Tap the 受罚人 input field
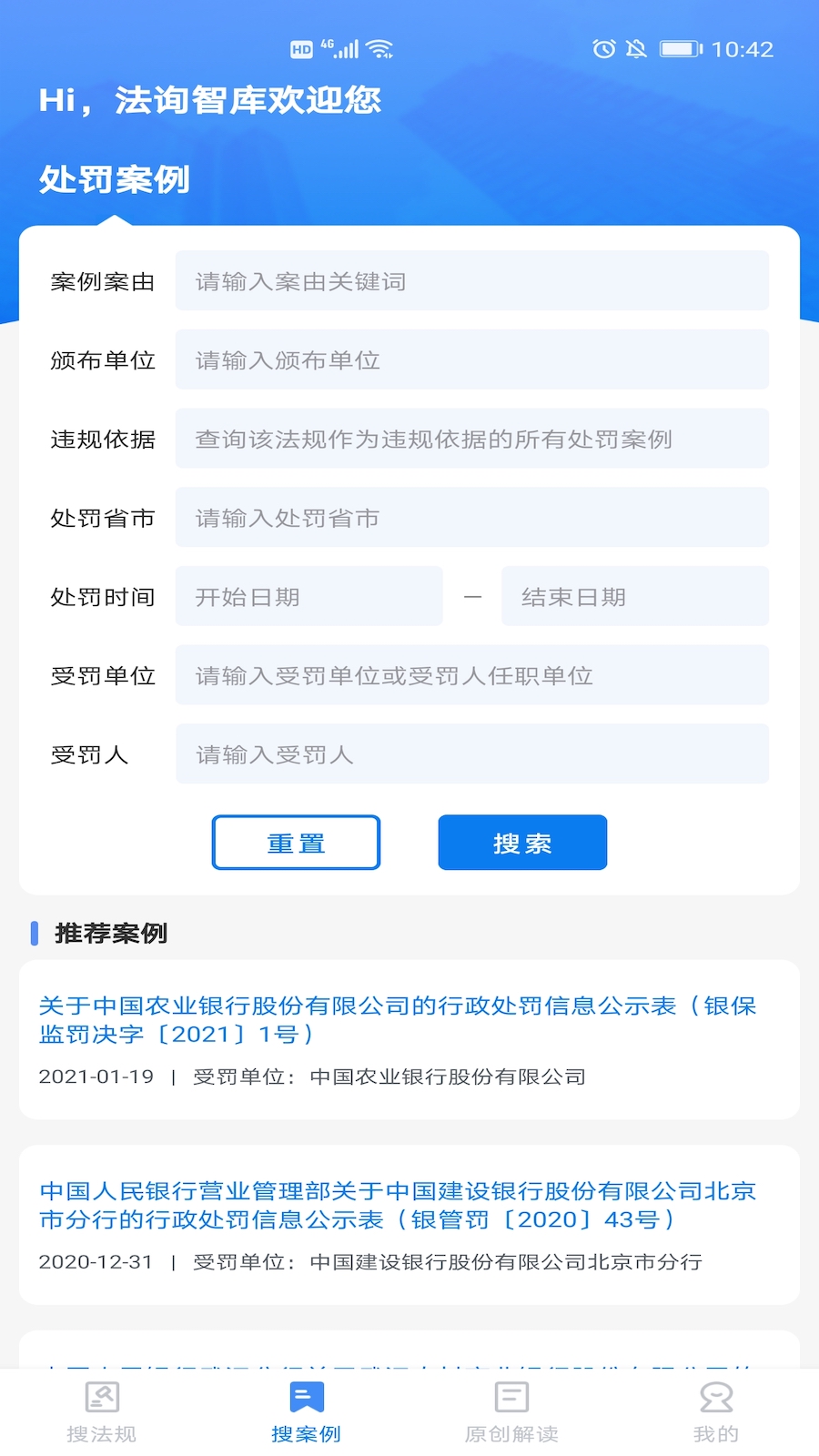819x1456 pixels. click(471, 754)
